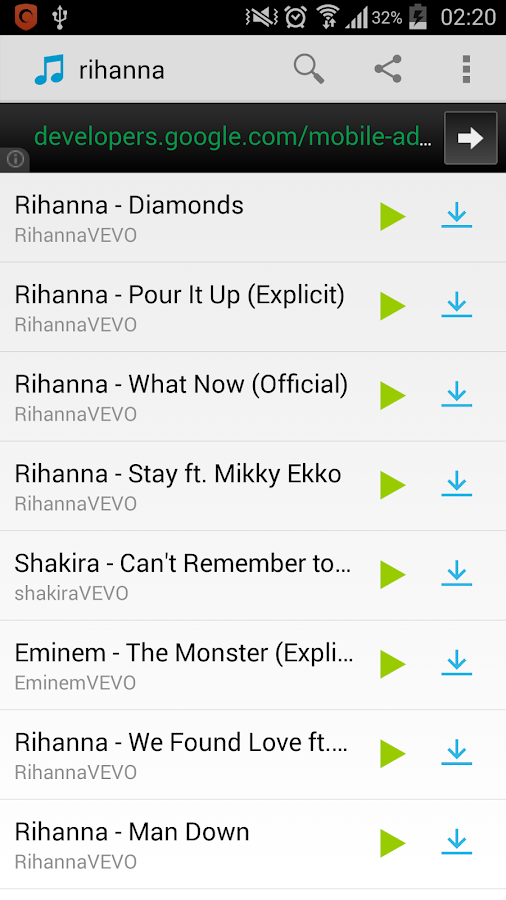Download Rihanna - Diamonds
This screenshot has height=900, width=506.
457,216
